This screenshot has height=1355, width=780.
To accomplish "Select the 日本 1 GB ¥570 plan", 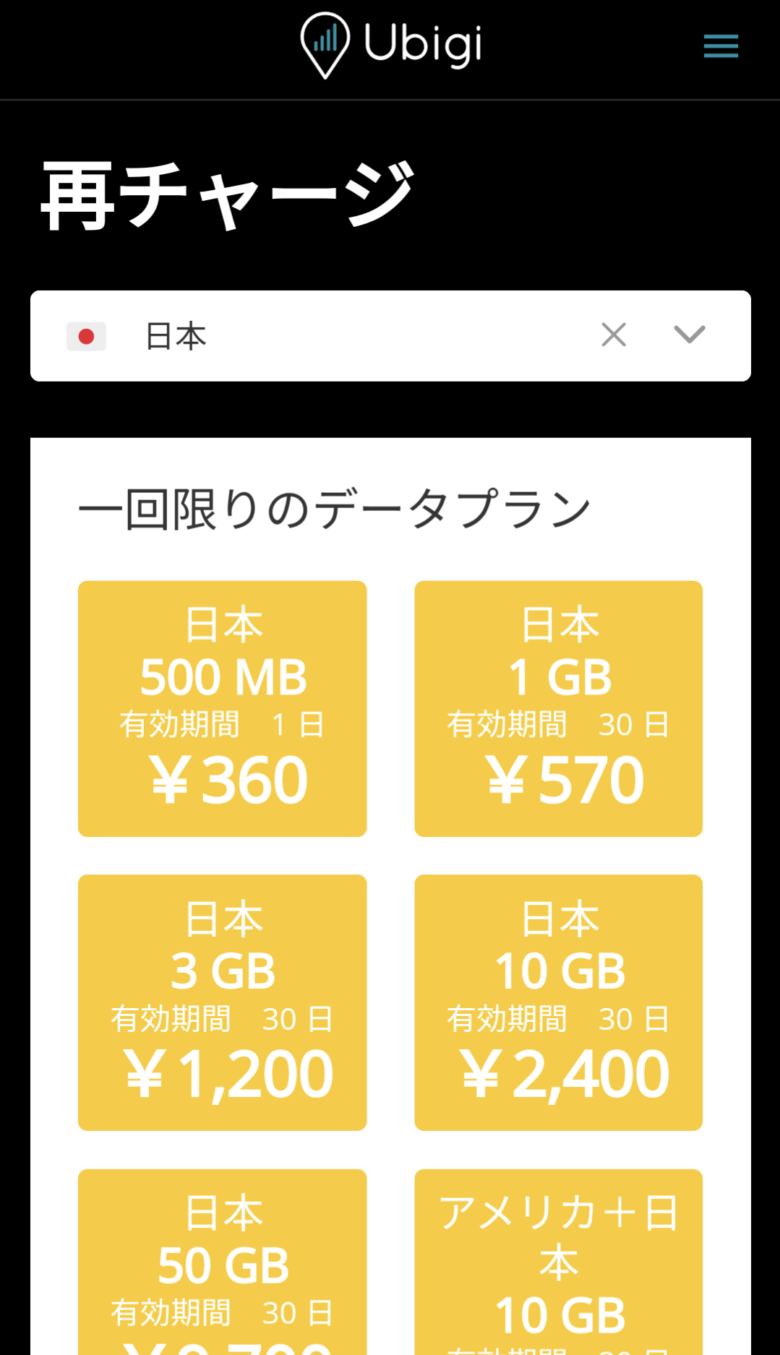I will [x=558, y=708].
